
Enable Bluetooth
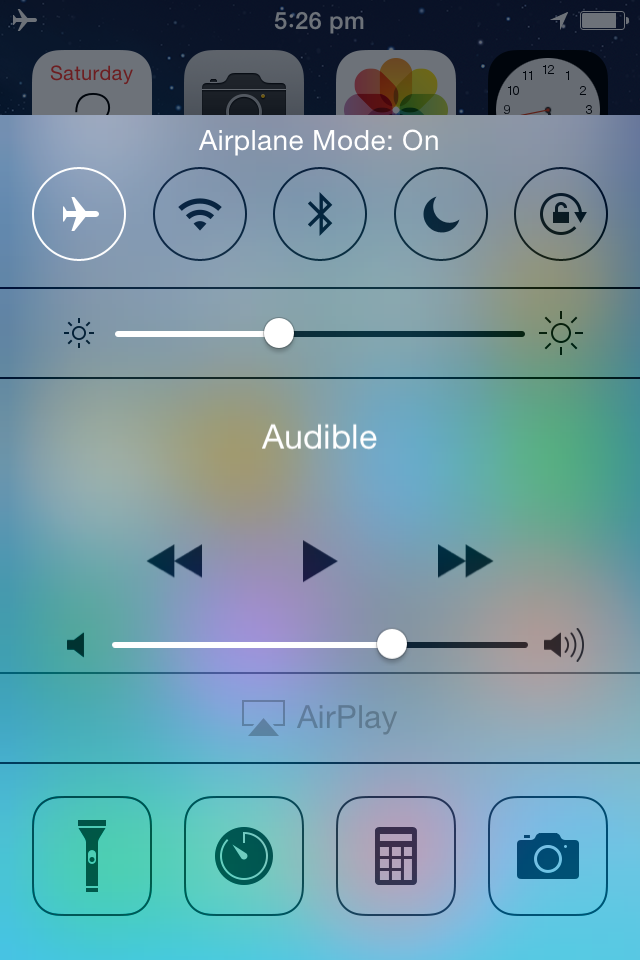pos(320,214)
